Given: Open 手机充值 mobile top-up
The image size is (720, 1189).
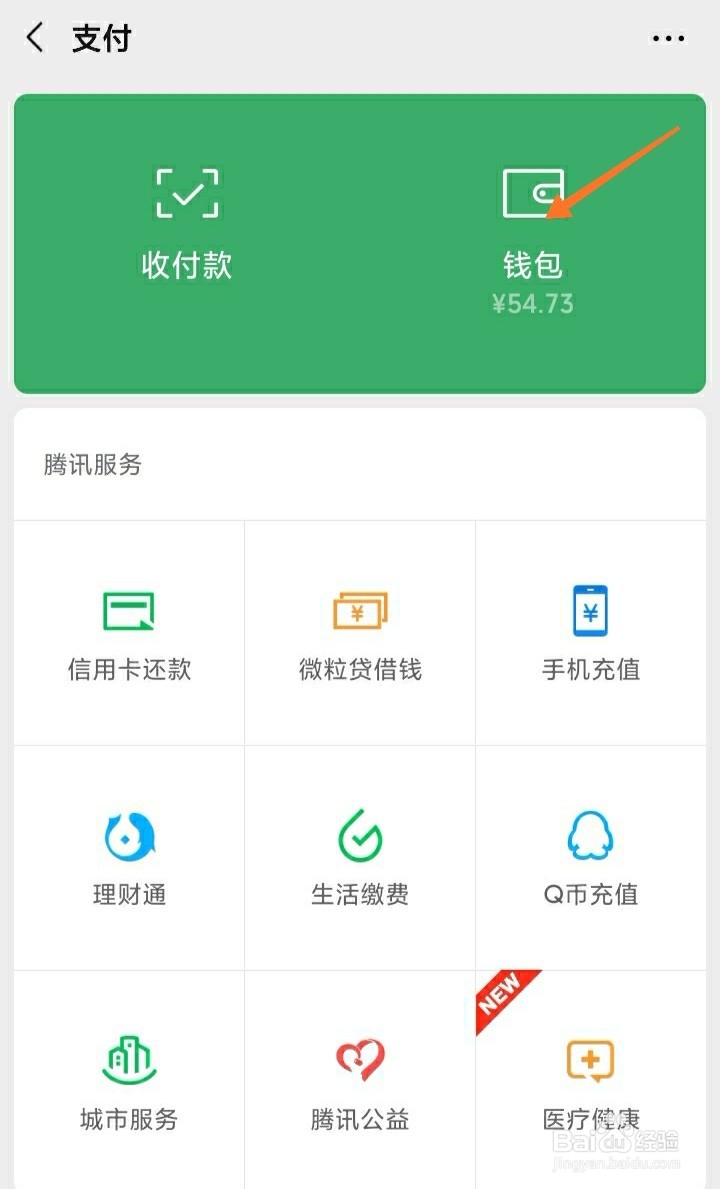Looking at the screenshot, I should coord(592,608).
